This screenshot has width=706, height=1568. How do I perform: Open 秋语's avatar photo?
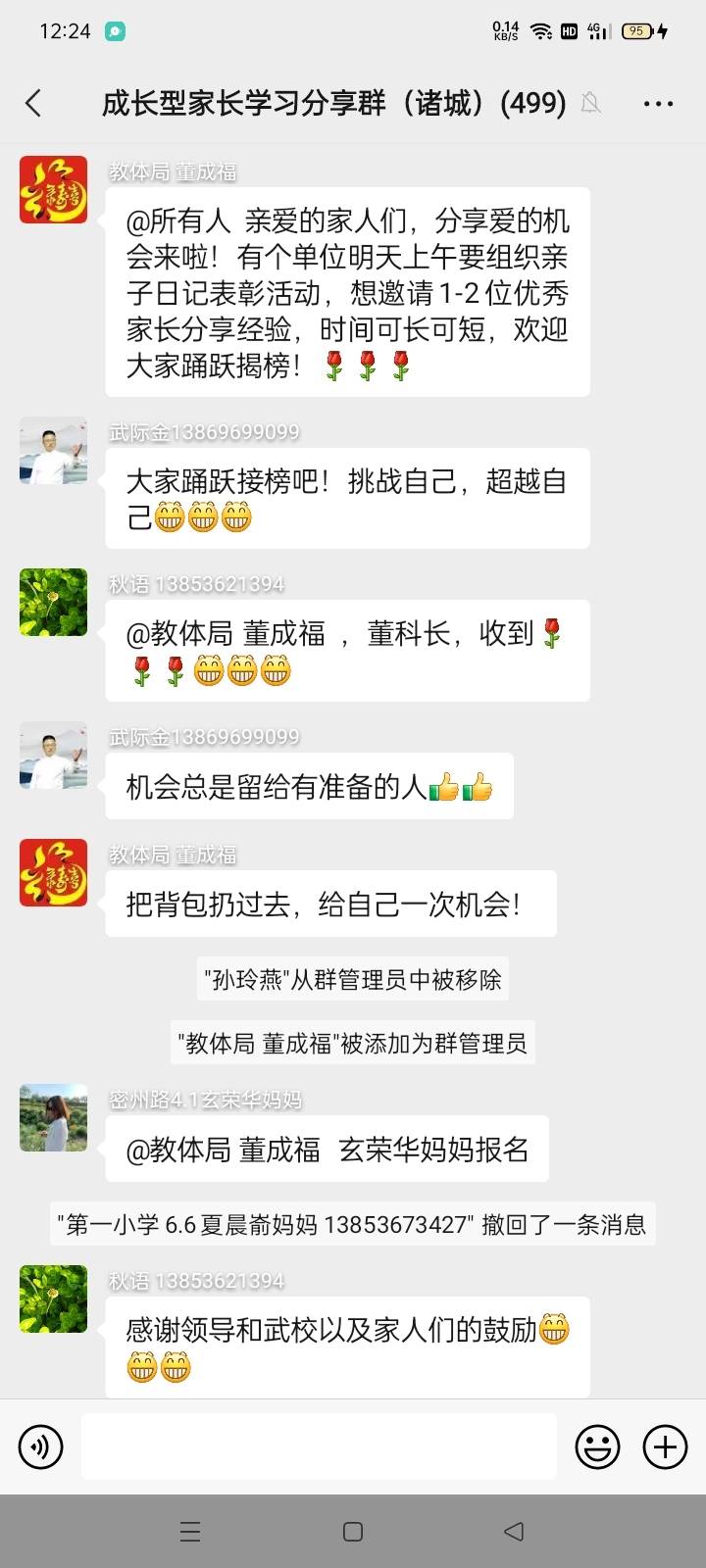coord(53,603)
